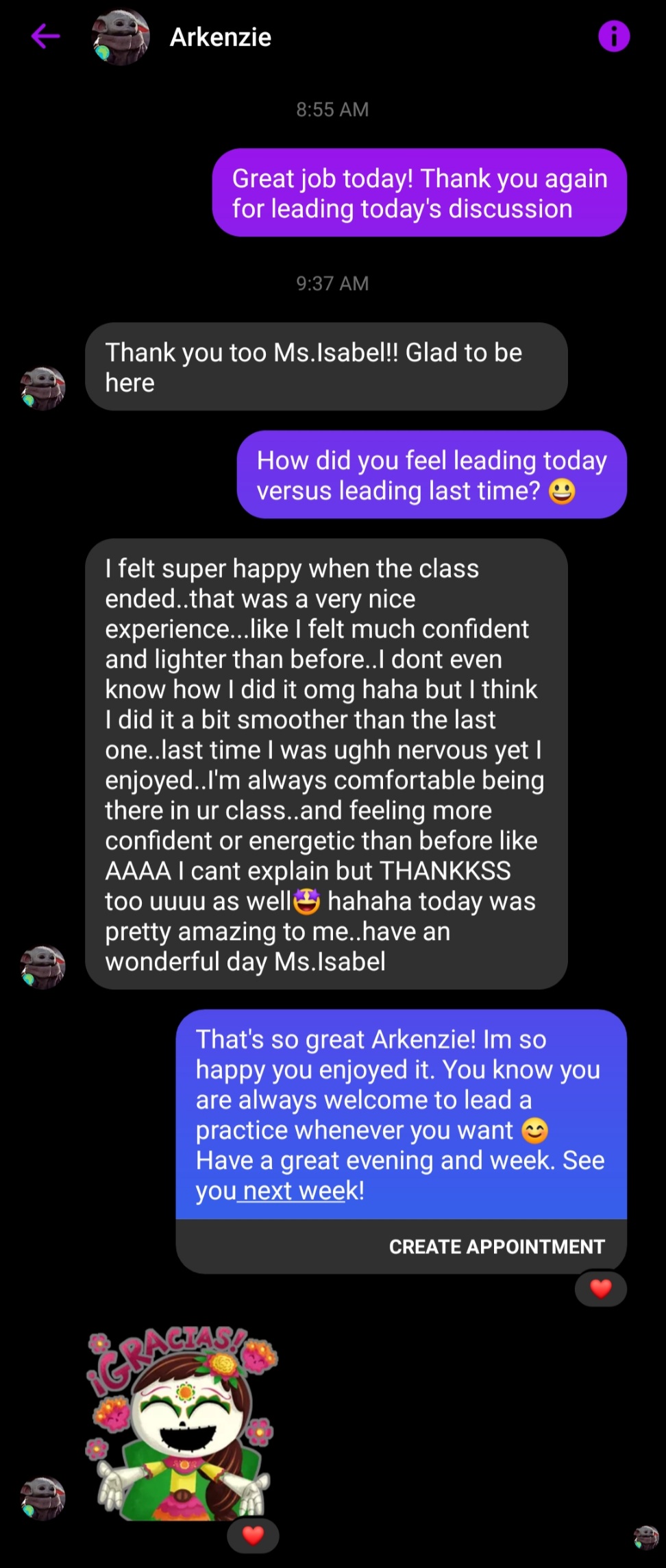Open the underlined 'next week' link
Viewport: 666px width, 1568px height.
[x=293, y=1191]
